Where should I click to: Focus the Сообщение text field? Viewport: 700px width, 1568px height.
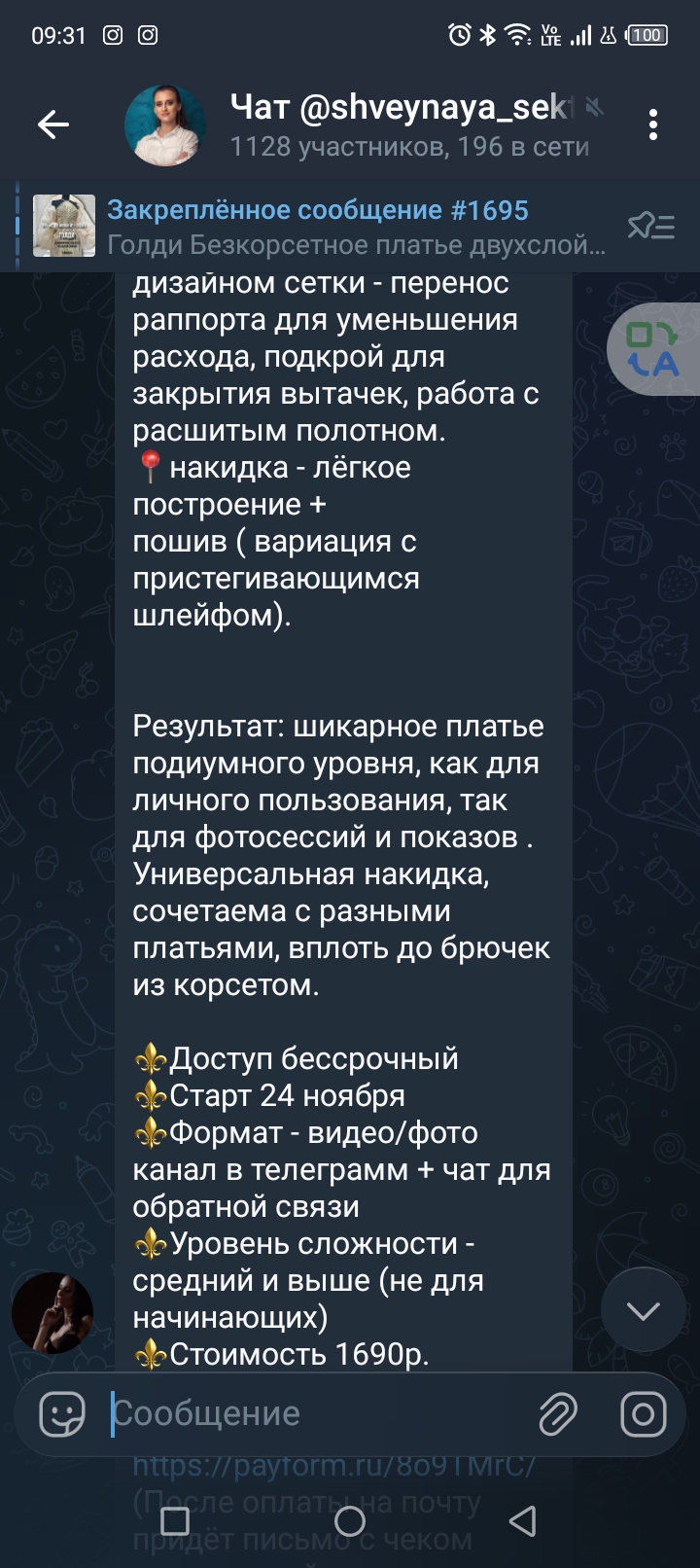[311, 1413]
